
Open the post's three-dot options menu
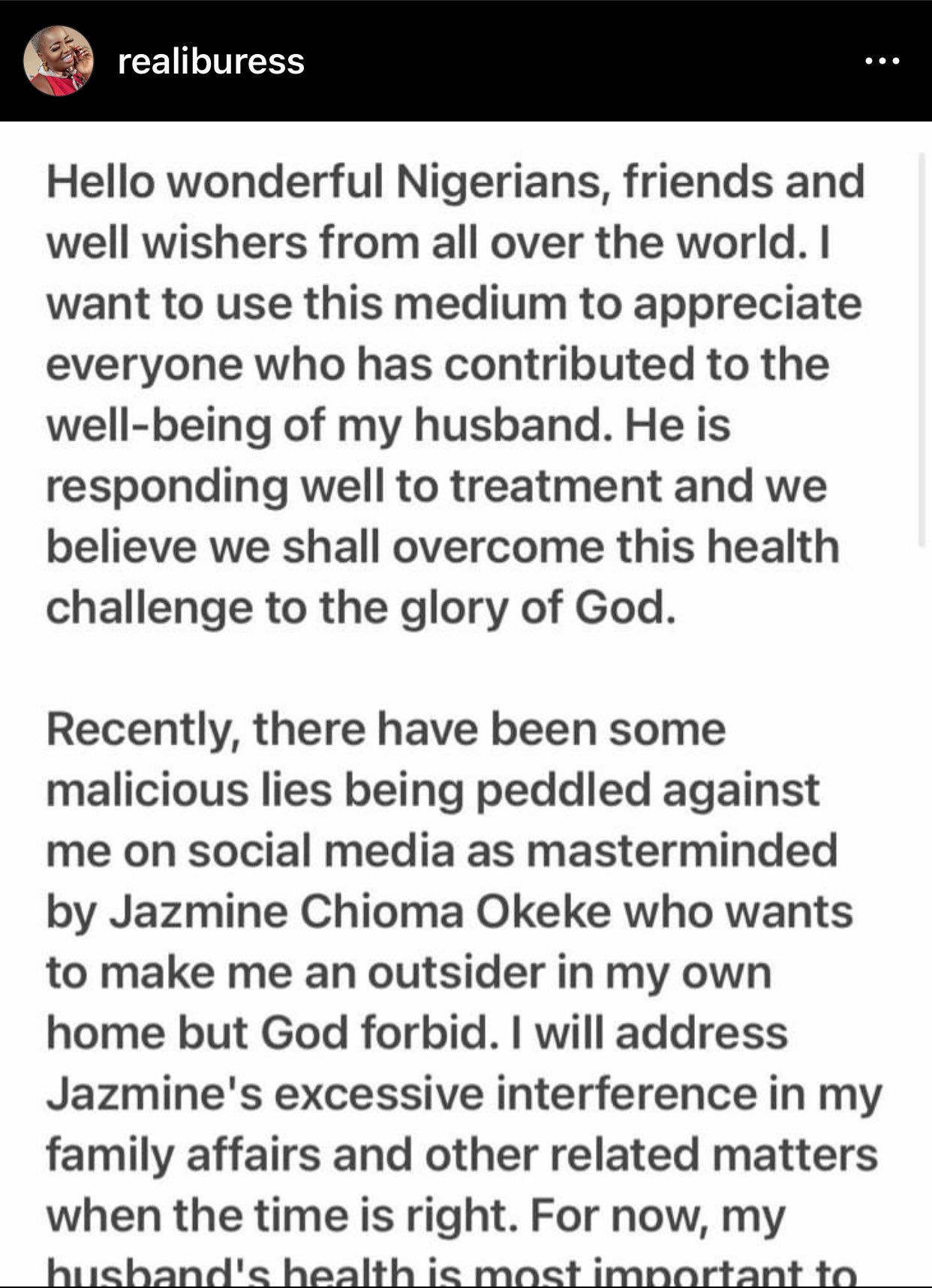click(x=882, y=62)
